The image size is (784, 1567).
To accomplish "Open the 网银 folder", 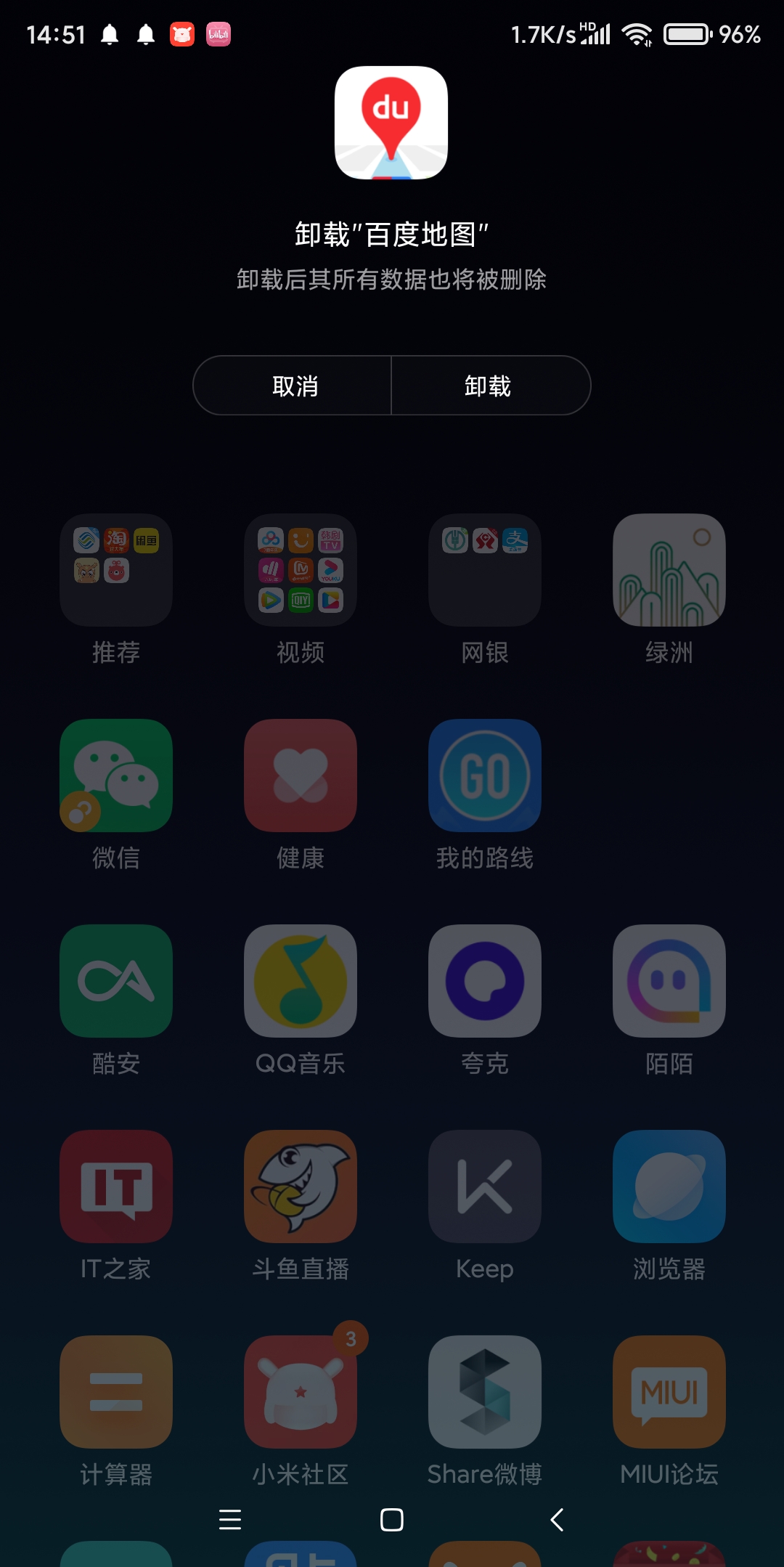I will pos(485,571).
